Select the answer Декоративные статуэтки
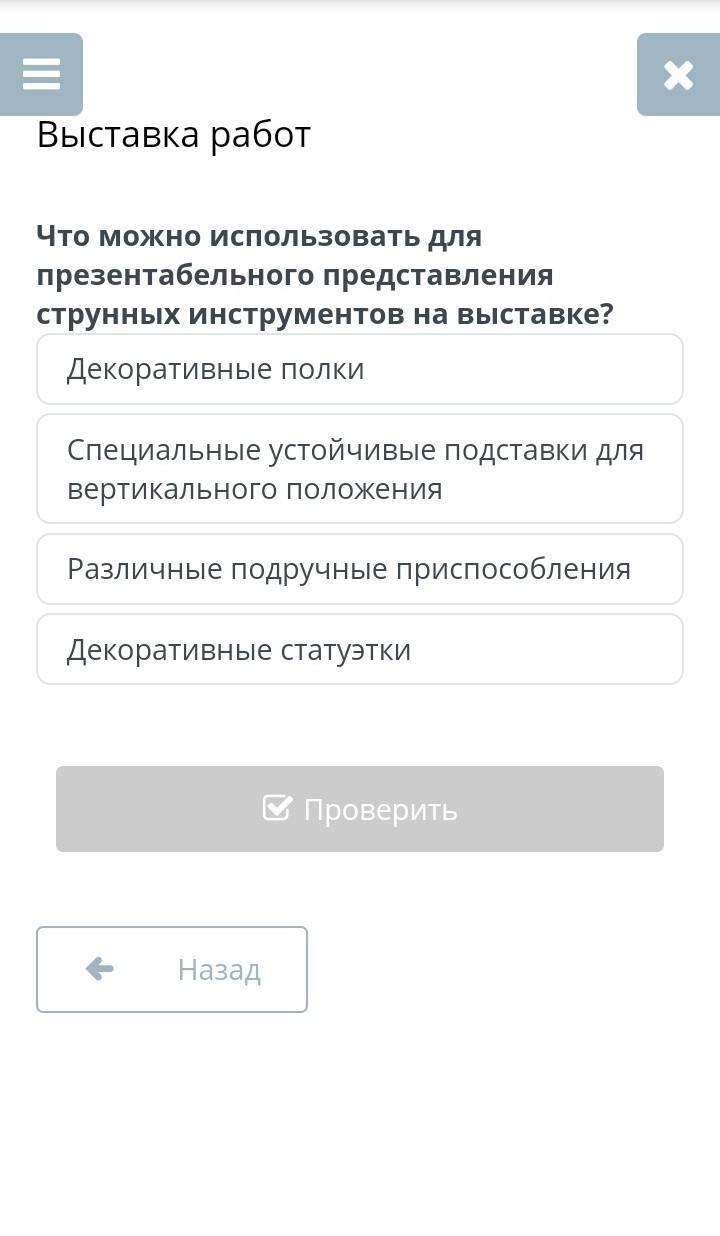The width and height of the screenshot is (720, 1236). (x=360, y=649)
